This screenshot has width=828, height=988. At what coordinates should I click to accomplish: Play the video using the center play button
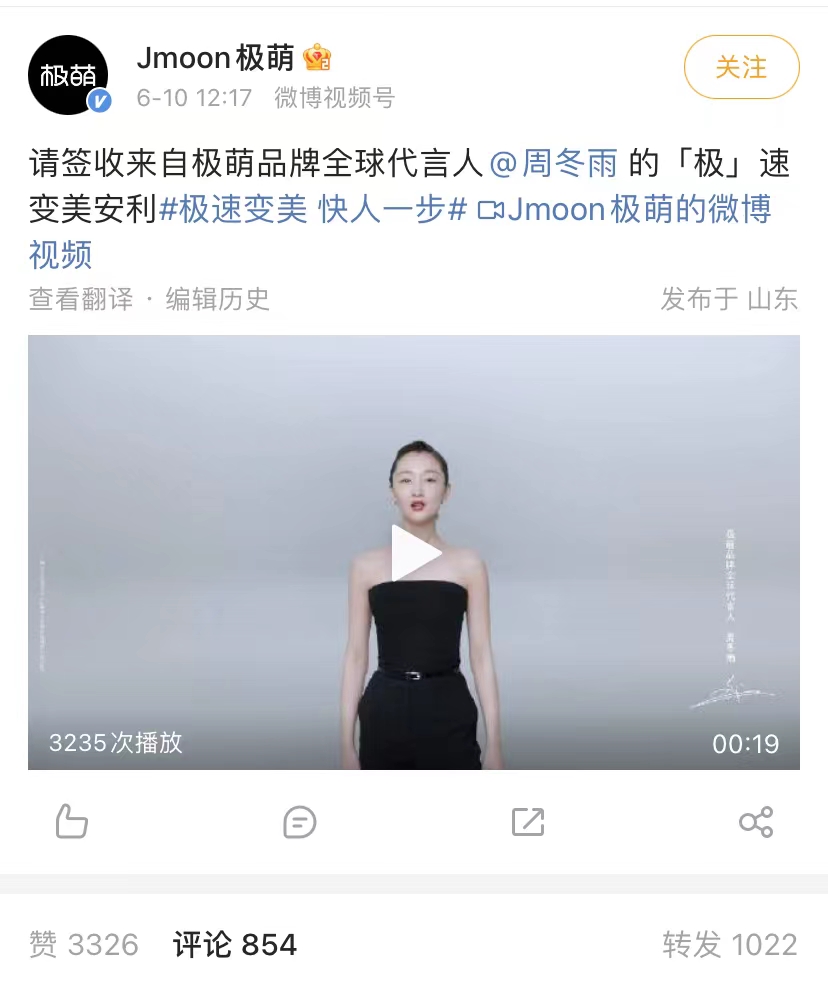(x=414, y=551)
